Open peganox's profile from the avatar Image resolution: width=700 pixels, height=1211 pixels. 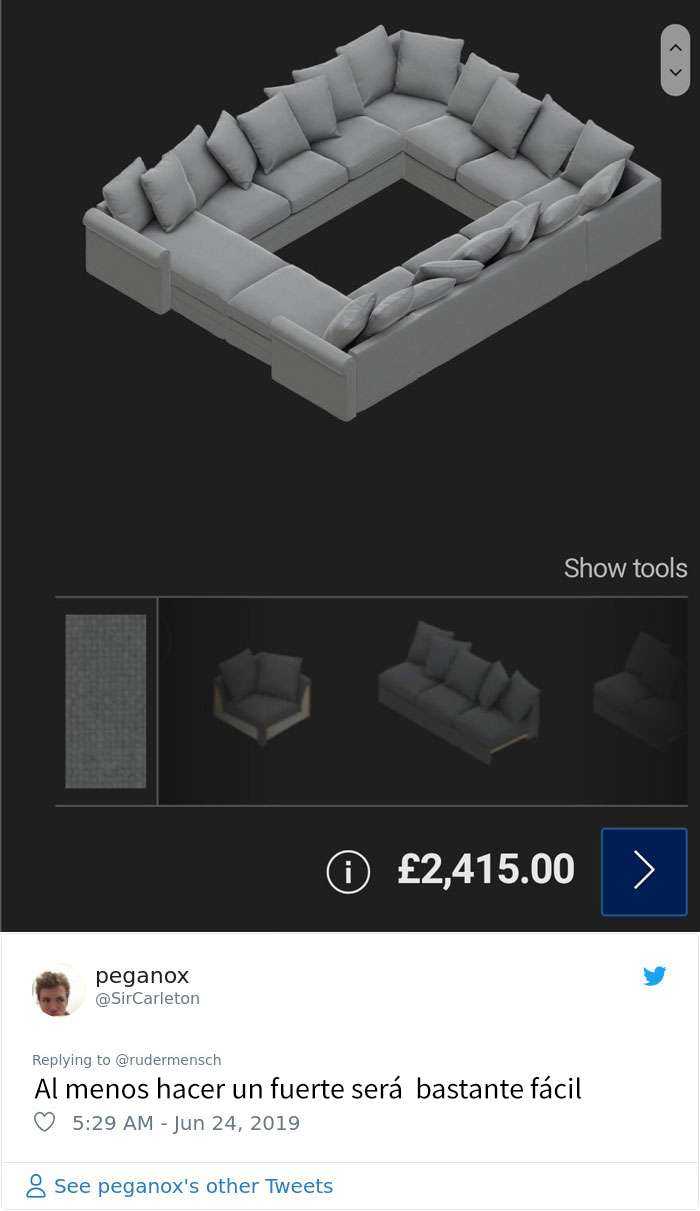(57, 990)
